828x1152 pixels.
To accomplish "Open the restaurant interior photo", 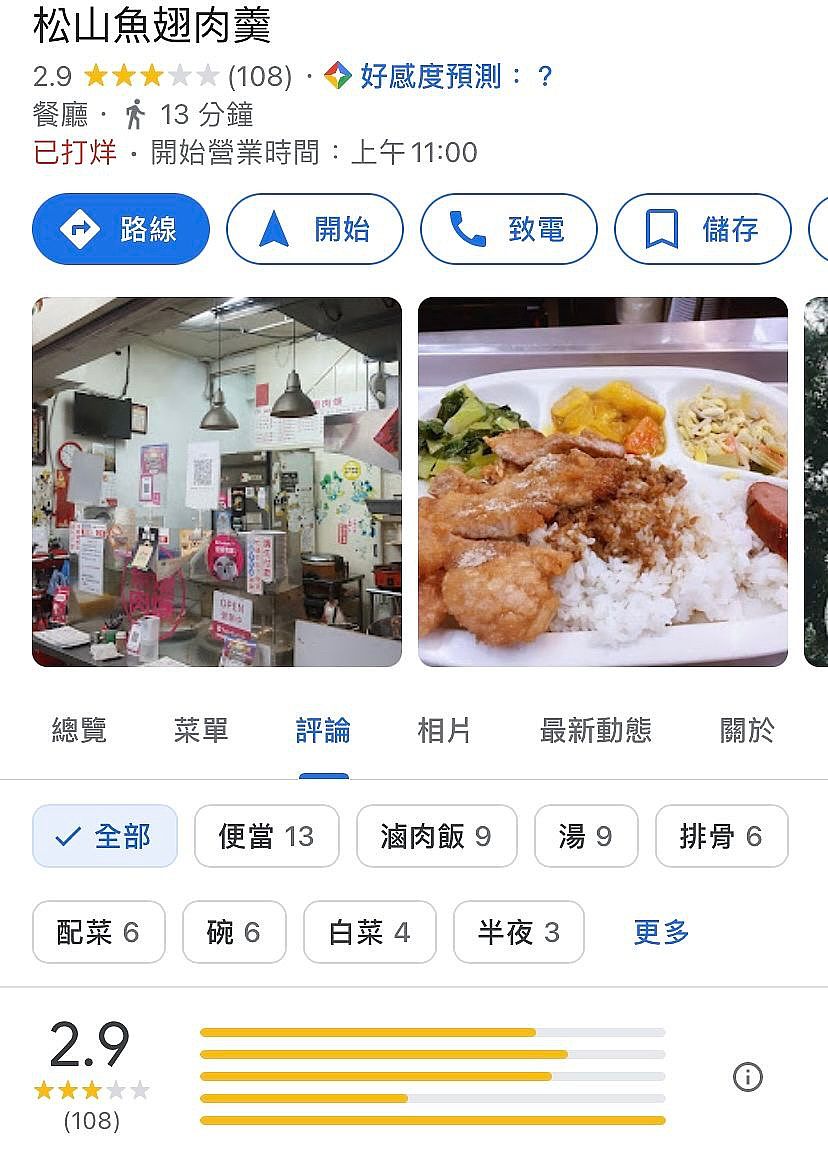I will tap(217, 481).
